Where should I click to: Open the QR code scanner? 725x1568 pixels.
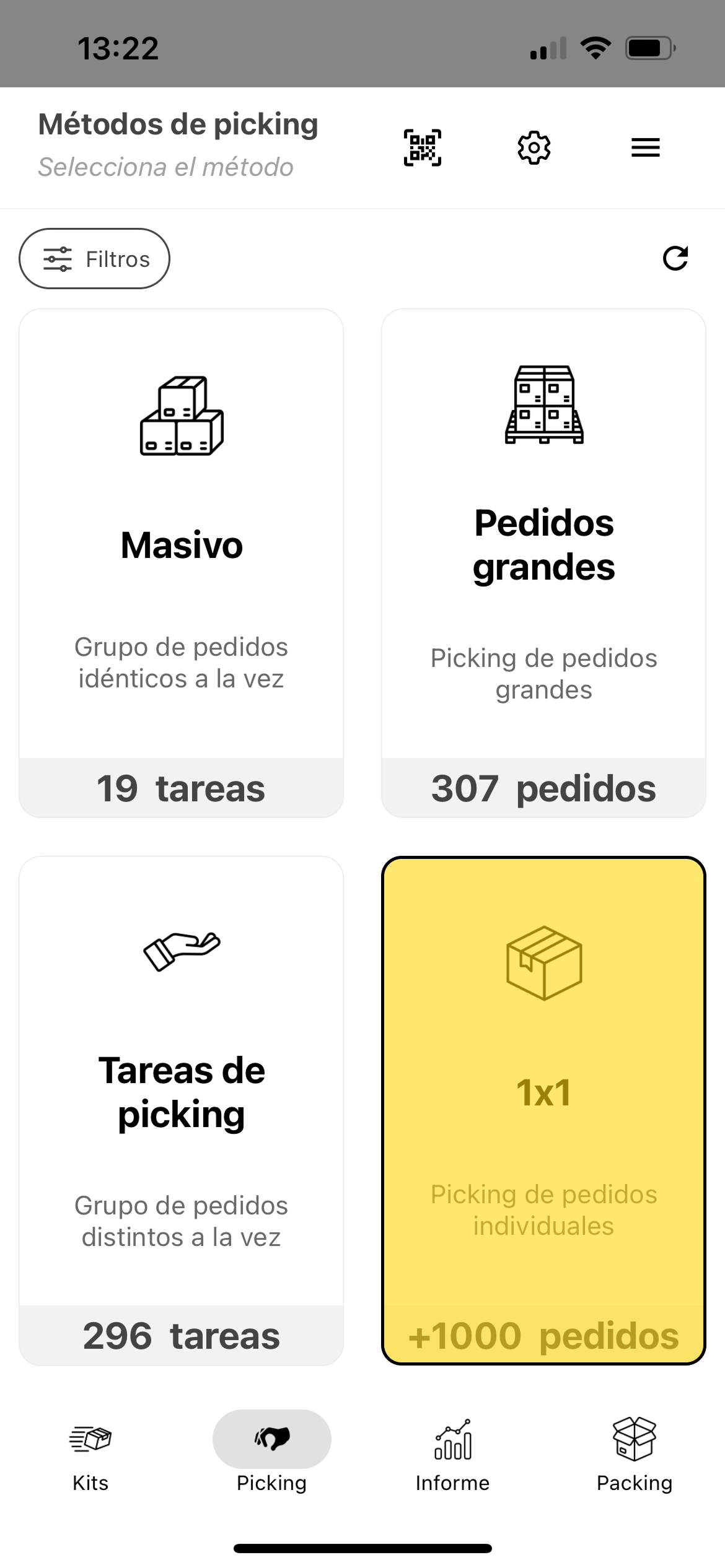422,147
